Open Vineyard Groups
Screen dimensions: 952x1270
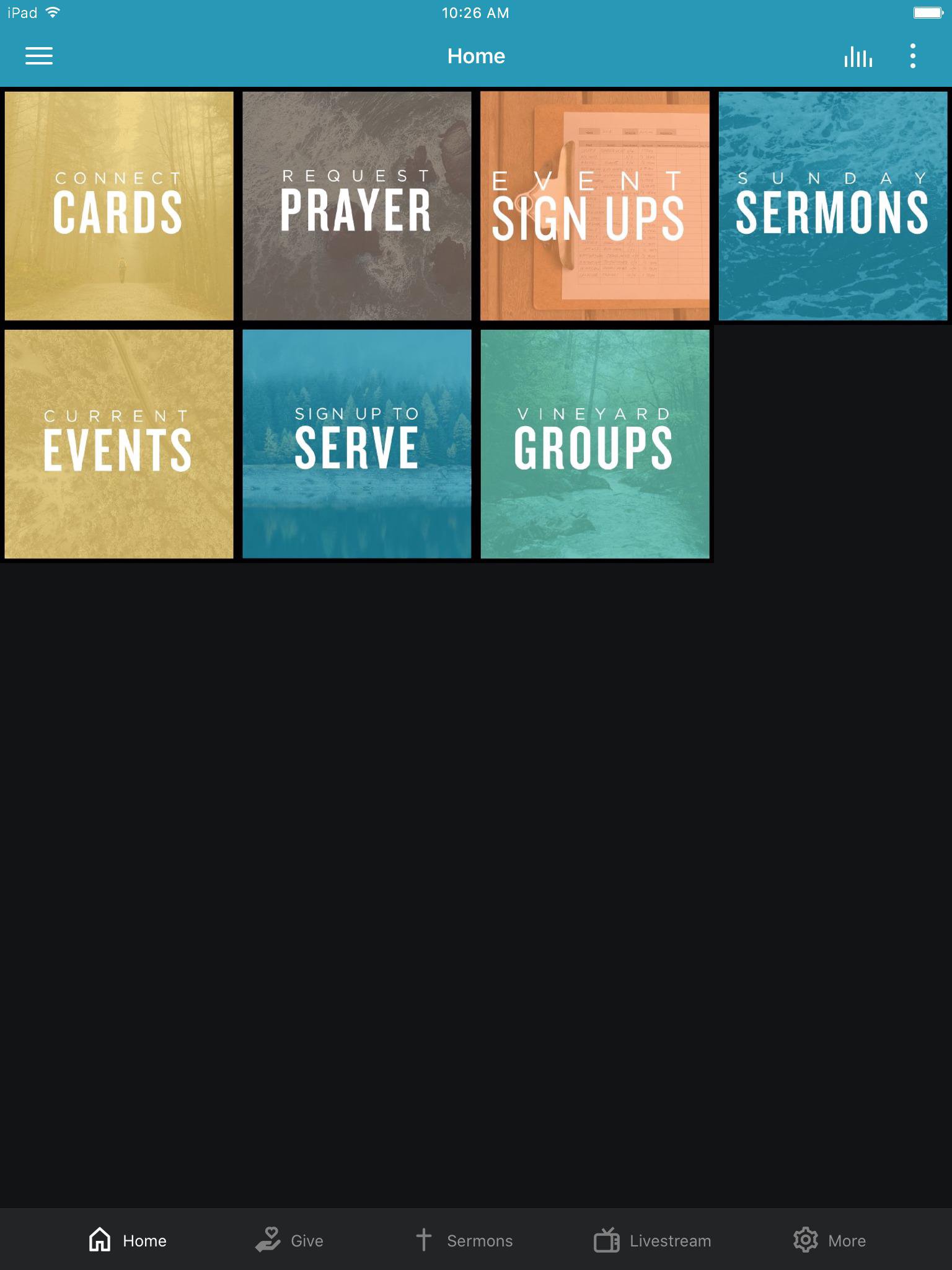point(595,444)
